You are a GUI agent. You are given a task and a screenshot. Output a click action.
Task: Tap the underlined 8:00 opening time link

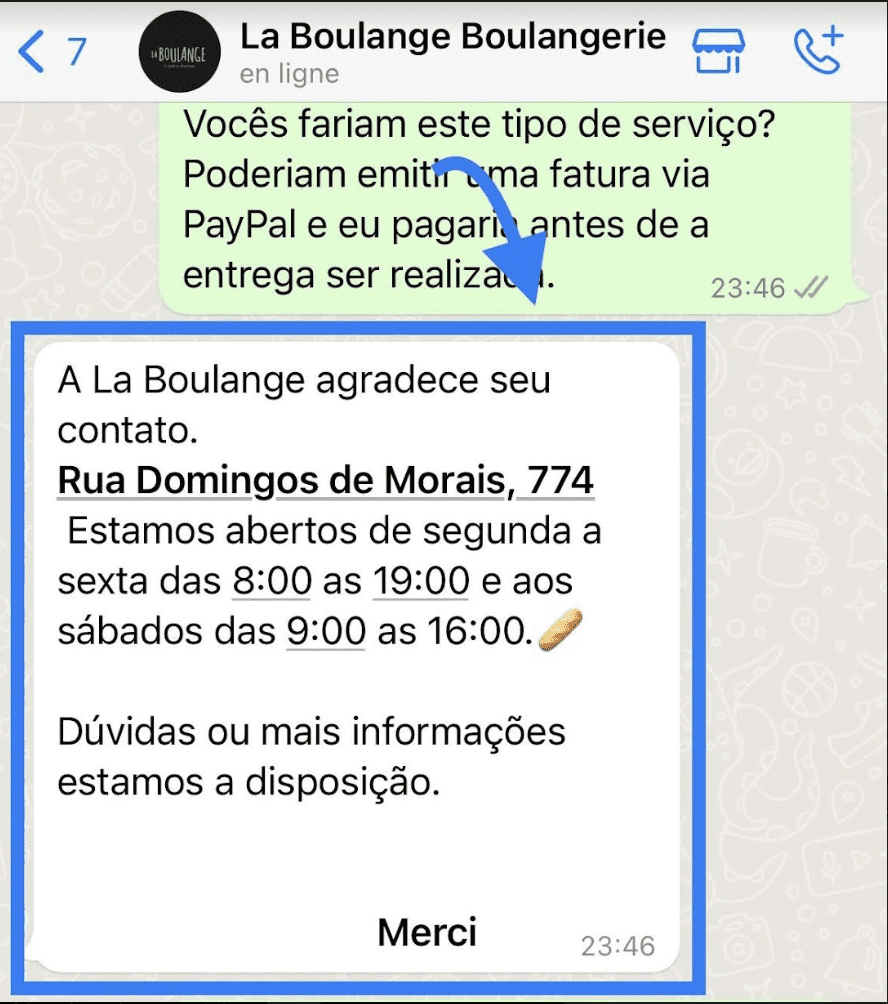pos(270,581)
